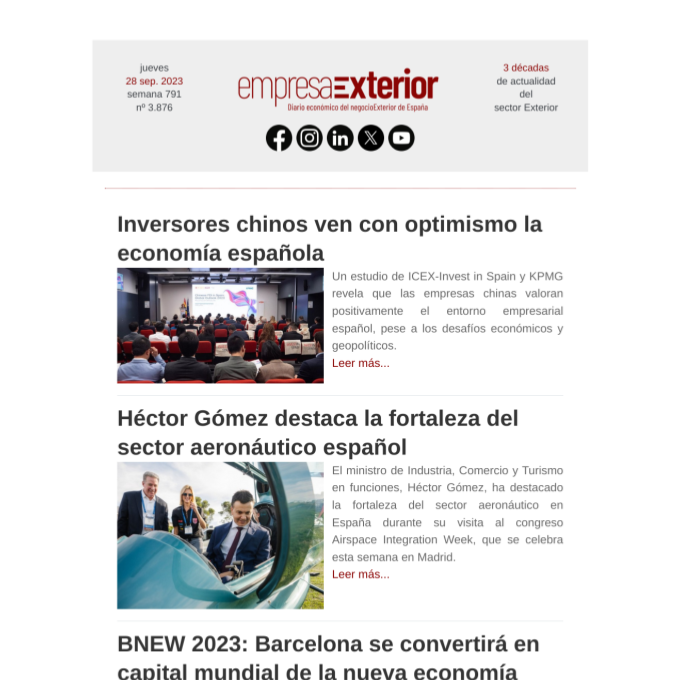Open the Facebook social icon

pyautogui.click(x=279, y=138)
